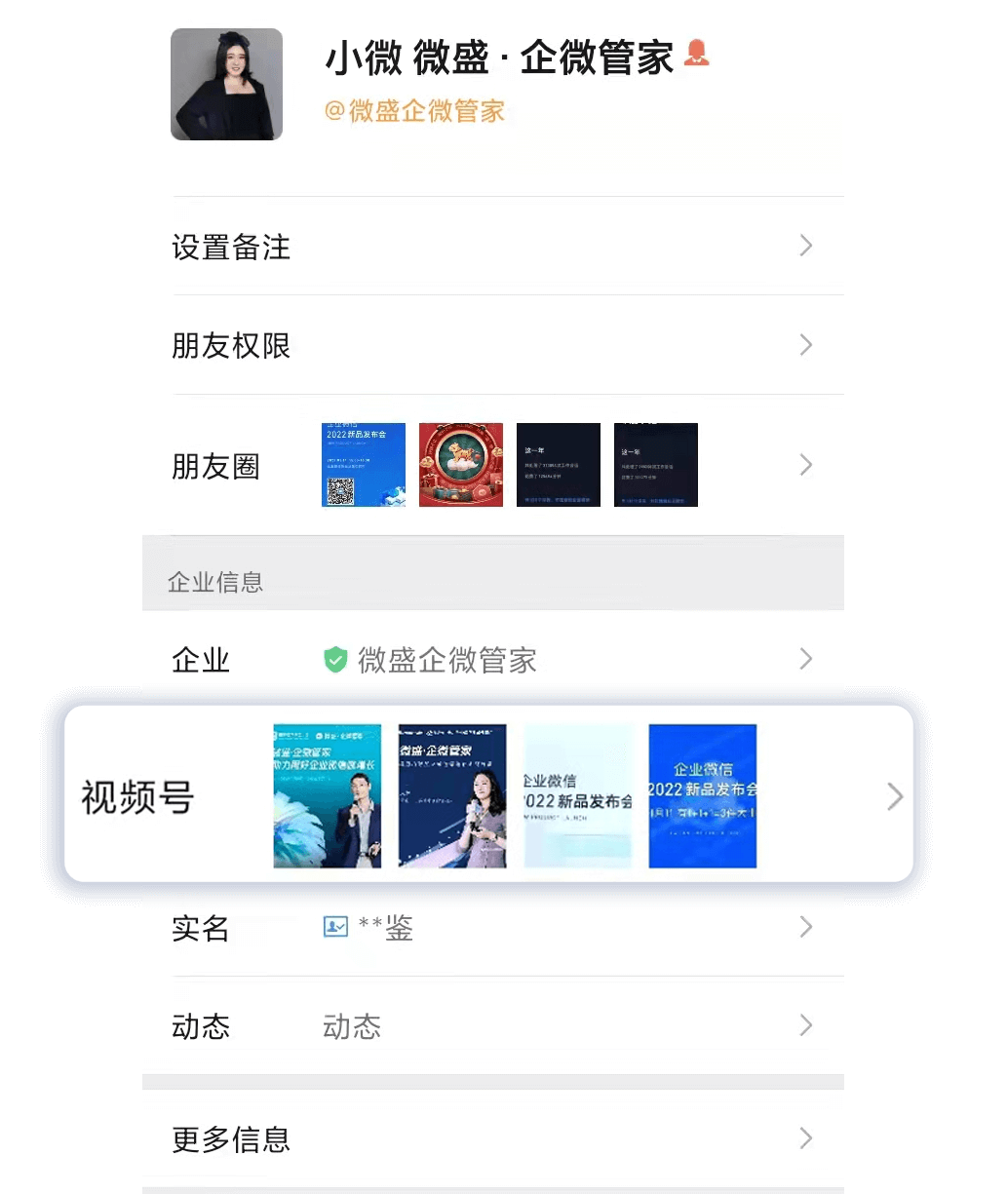The height and width of the screenshot is (1194, 1008).
Task: Open the 设置备注 row
Action: tap(492, 247)
